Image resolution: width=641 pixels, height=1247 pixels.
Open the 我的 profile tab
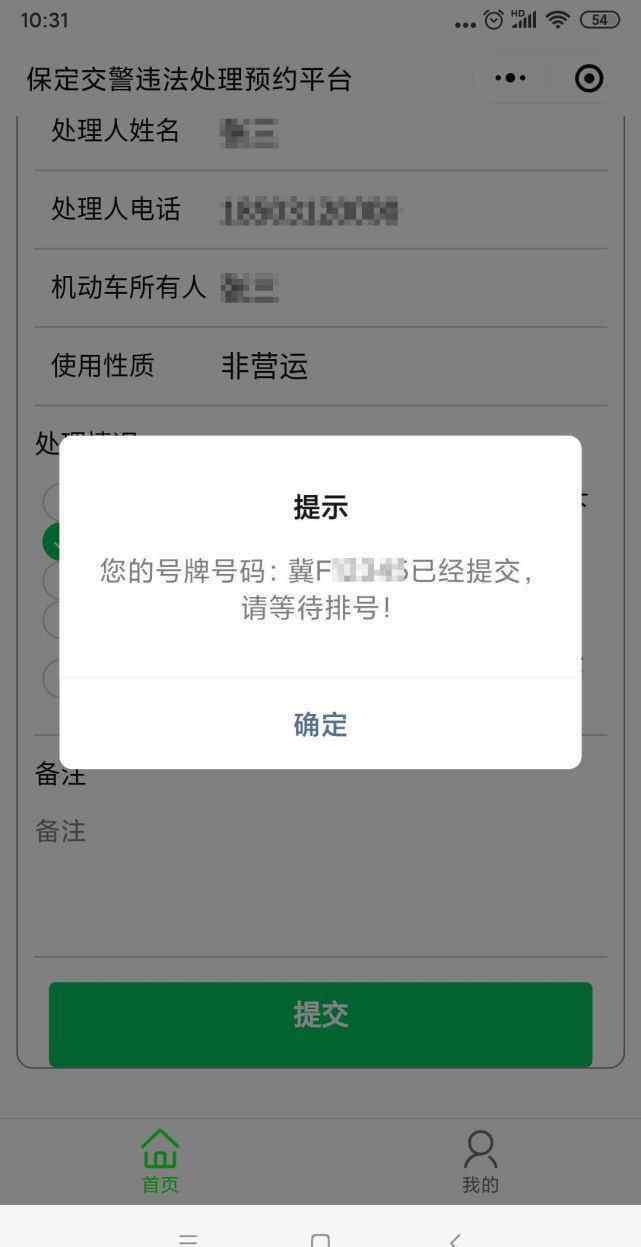tap(481, 1162)
